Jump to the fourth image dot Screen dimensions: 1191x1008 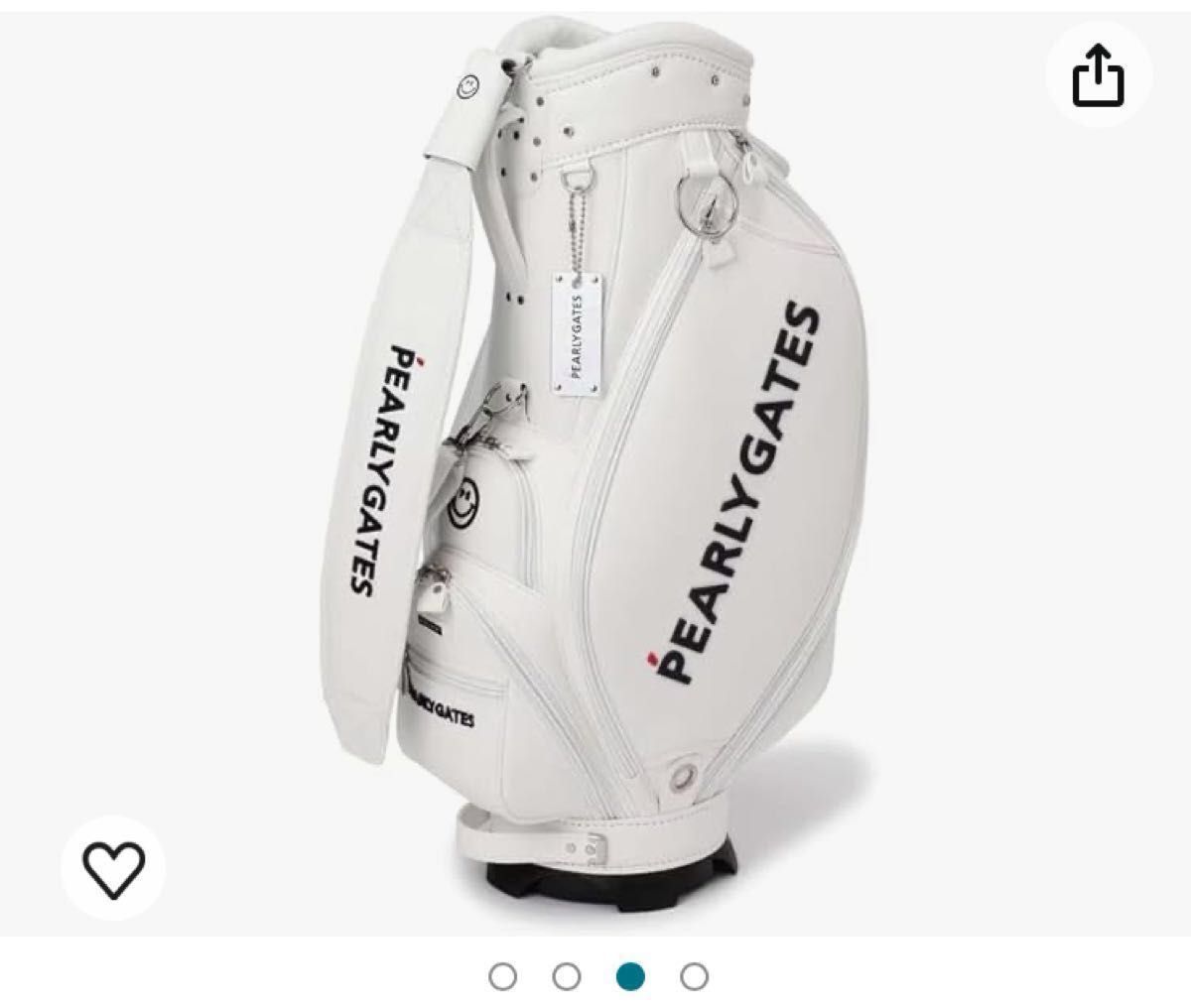[694, 977]
